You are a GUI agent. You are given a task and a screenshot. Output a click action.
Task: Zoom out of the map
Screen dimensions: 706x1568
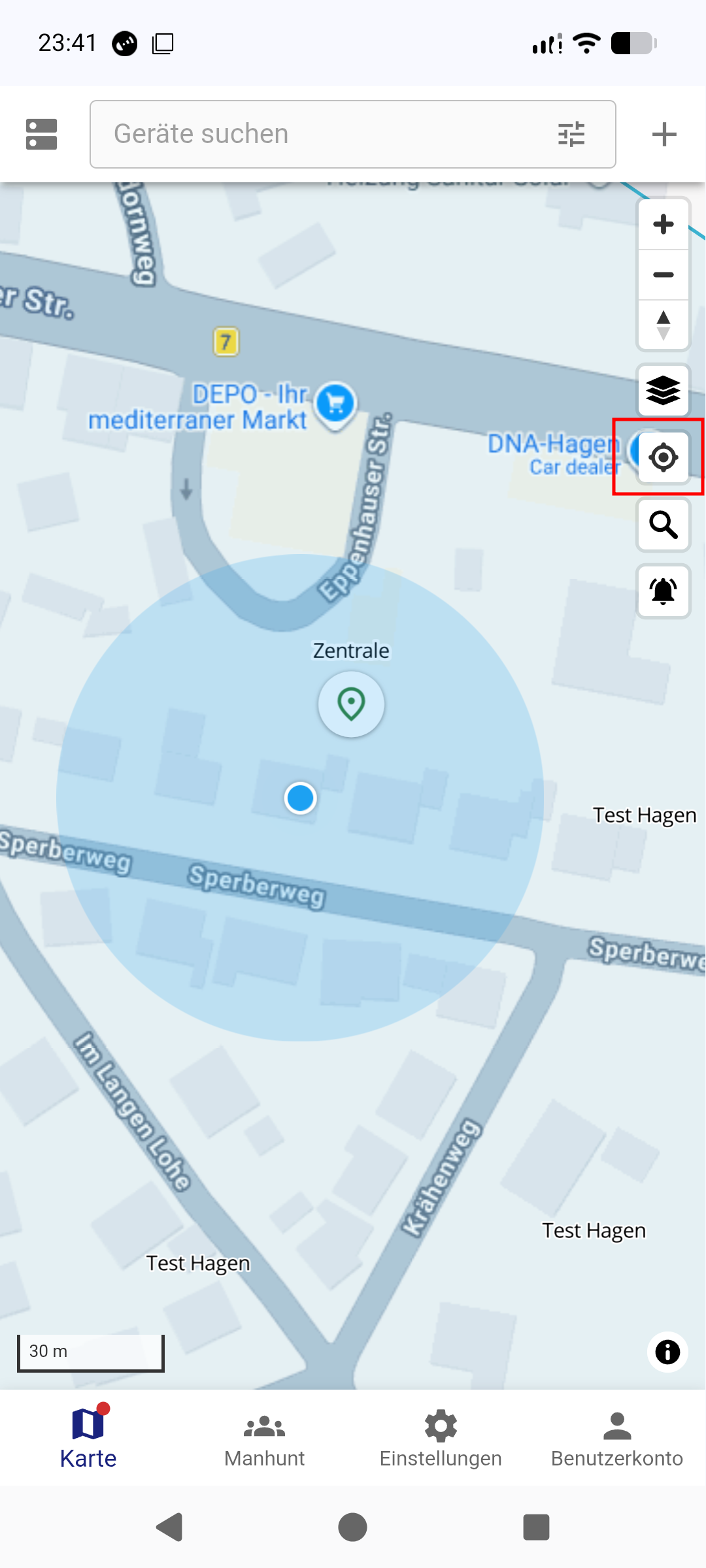click(x=663, y=274)
